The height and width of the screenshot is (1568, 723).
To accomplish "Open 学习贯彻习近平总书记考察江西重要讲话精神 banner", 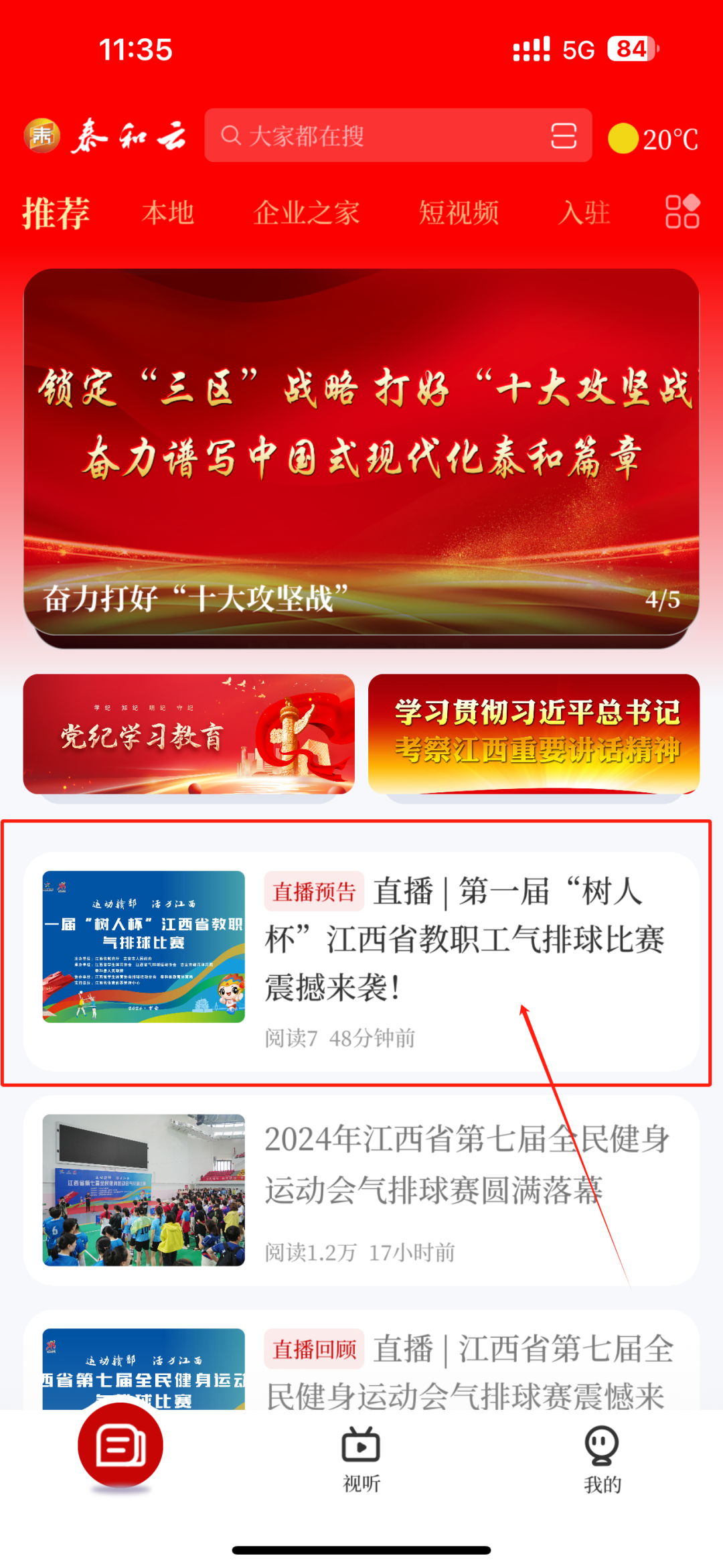I will point(534,734).
